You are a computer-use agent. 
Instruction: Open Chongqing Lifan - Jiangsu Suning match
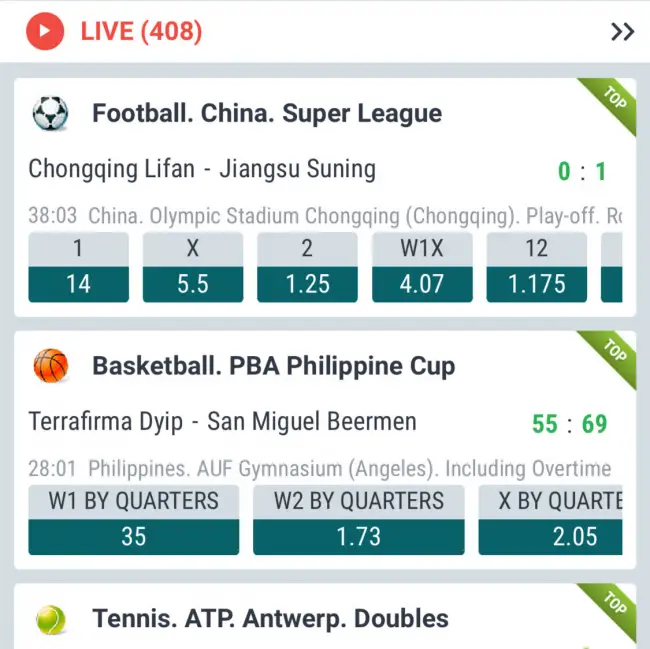(x=202, y=169)
